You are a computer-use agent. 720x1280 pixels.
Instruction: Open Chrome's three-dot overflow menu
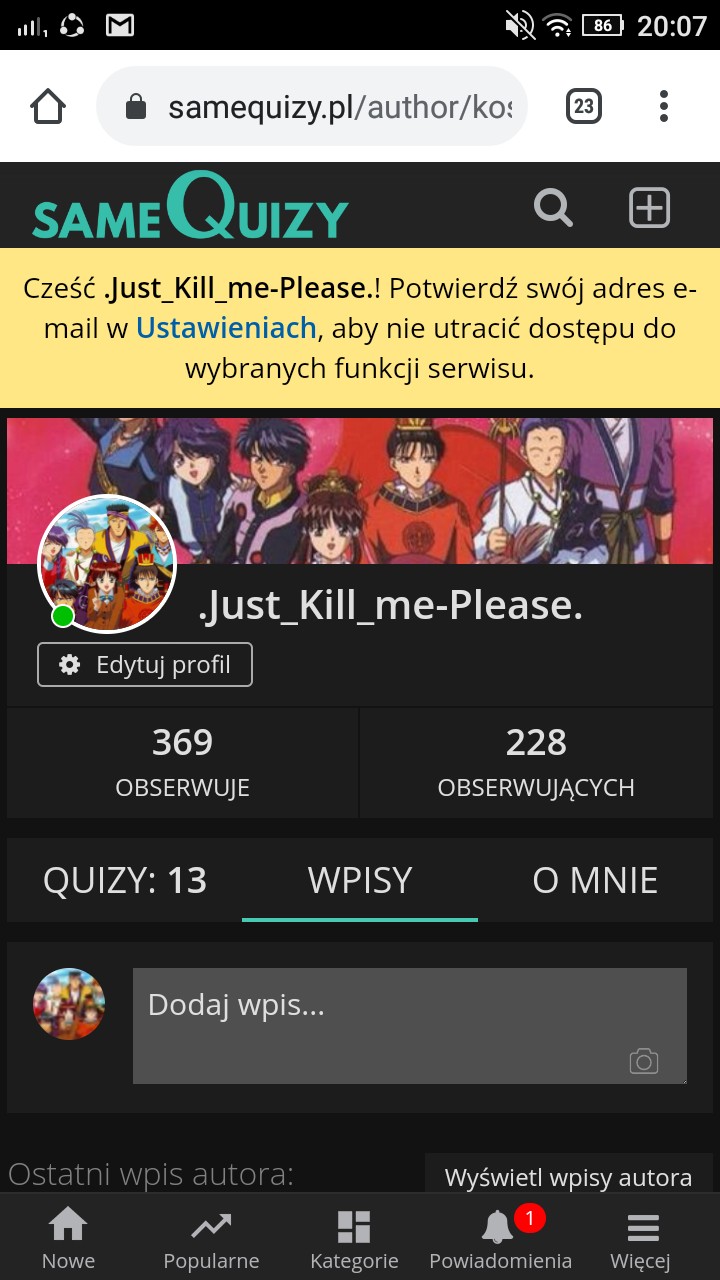click(664, 106)
